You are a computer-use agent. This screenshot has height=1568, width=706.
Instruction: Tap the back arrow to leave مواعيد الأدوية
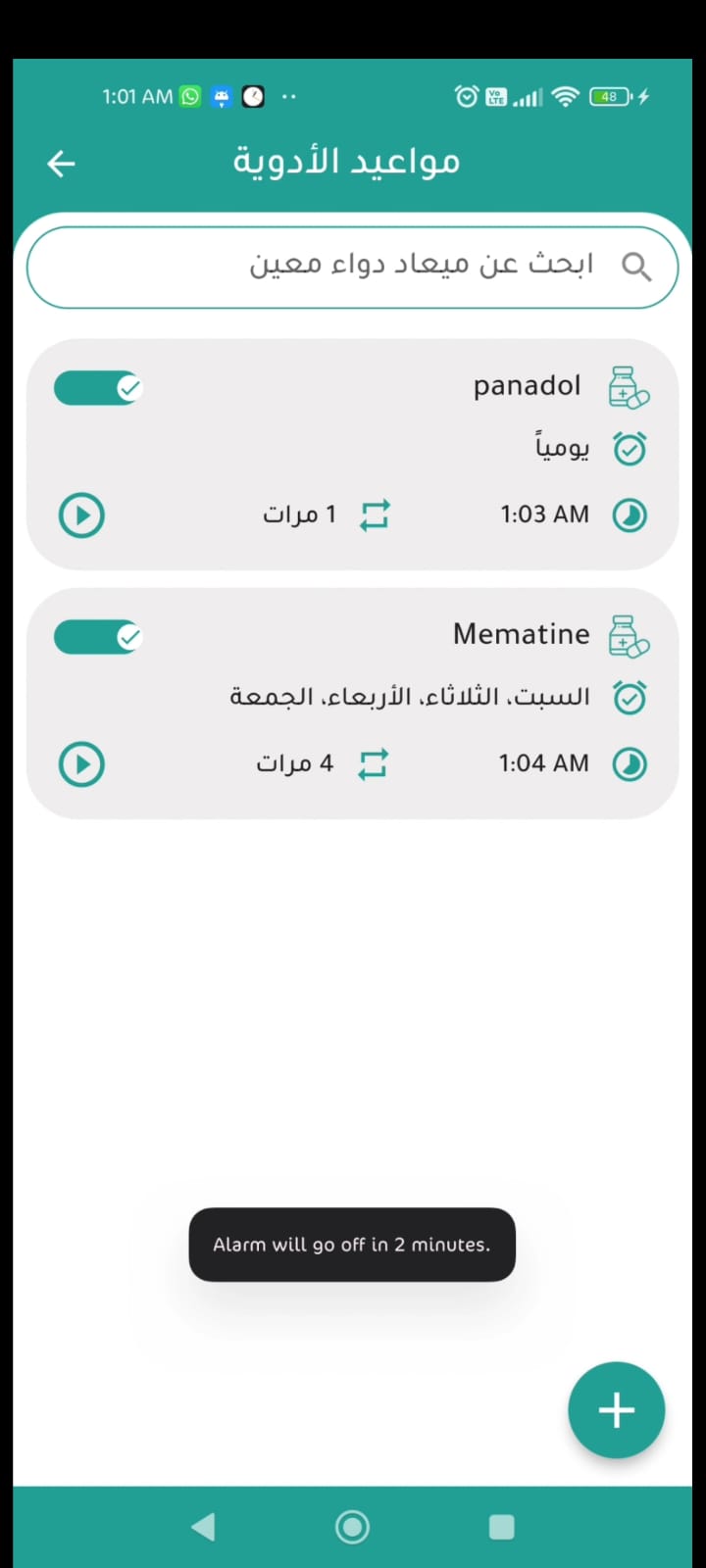(x=61, y=164)
